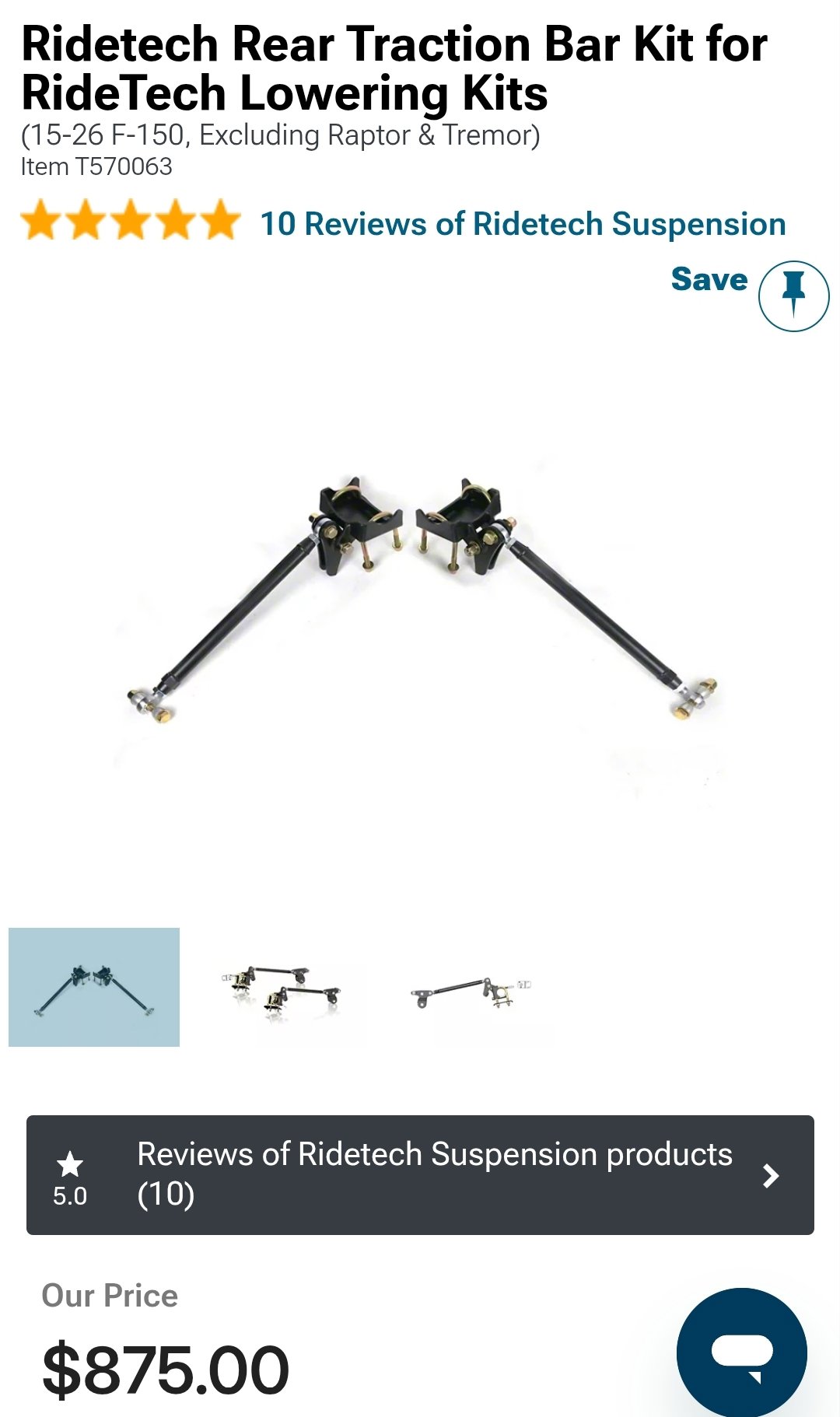
Task: Enlarge the main traction bar kit photo
Action: tap(420, 599)
